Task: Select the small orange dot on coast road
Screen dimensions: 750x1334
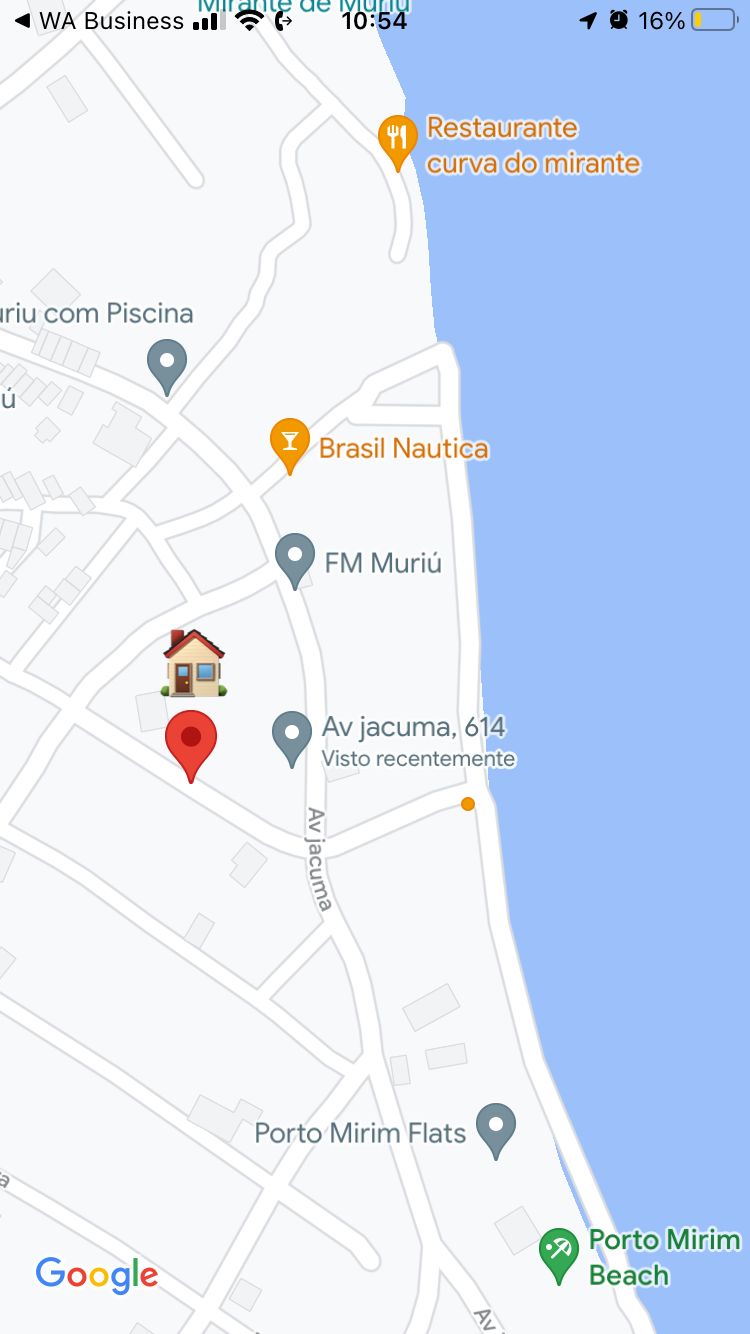Action: pos(467,804)
